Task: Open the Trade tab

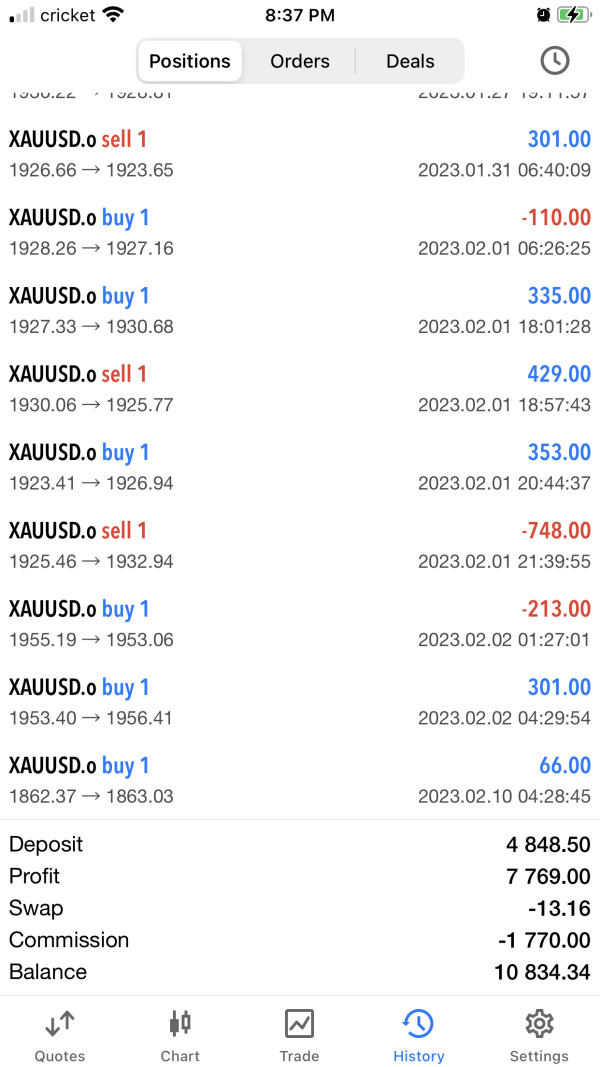Action: (x=299, y=1035)
